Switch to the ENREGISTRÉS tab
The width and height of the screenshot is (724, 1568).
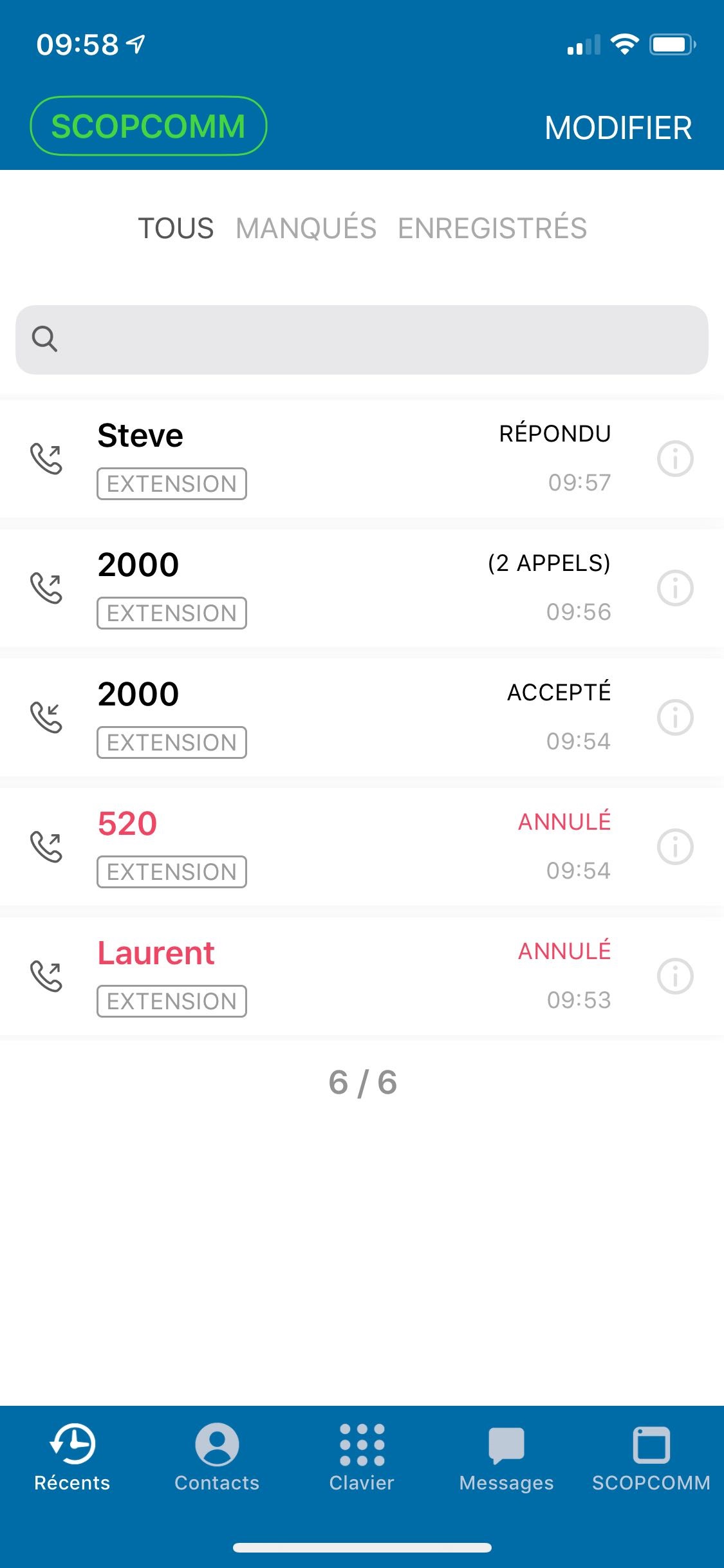point(492,229)
